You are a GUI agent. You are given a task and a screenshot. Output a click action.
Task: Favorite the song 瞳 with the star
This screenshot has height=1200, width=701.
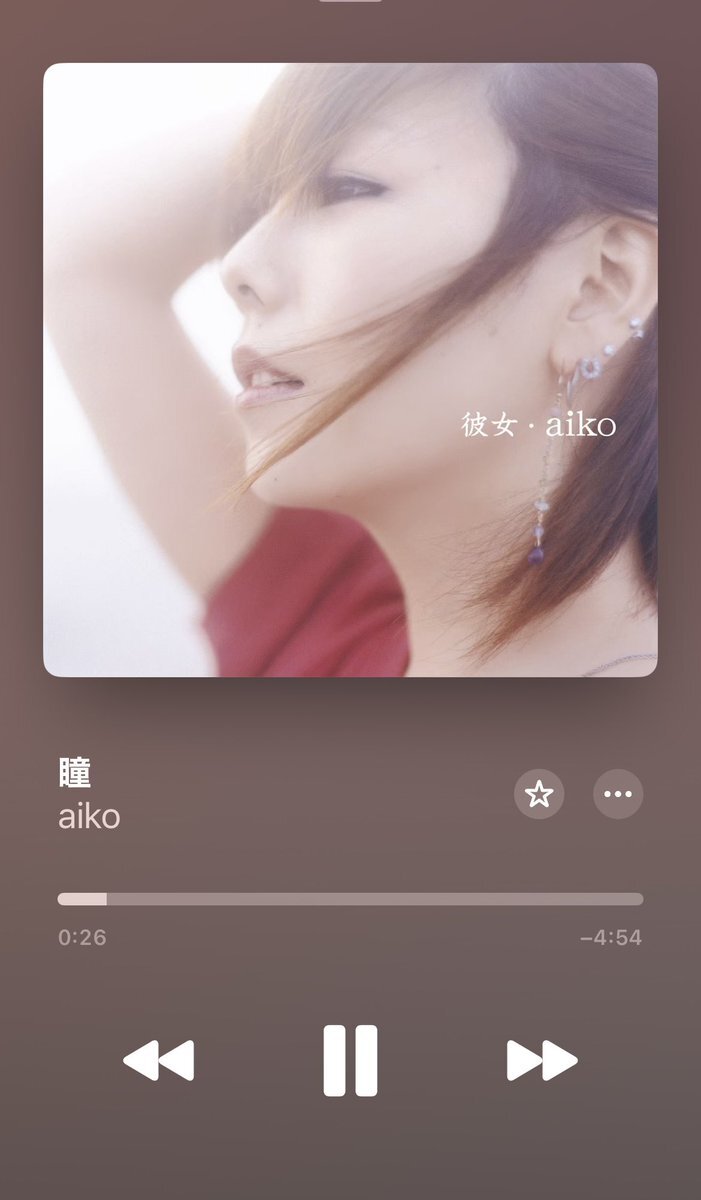pos(539,795)
